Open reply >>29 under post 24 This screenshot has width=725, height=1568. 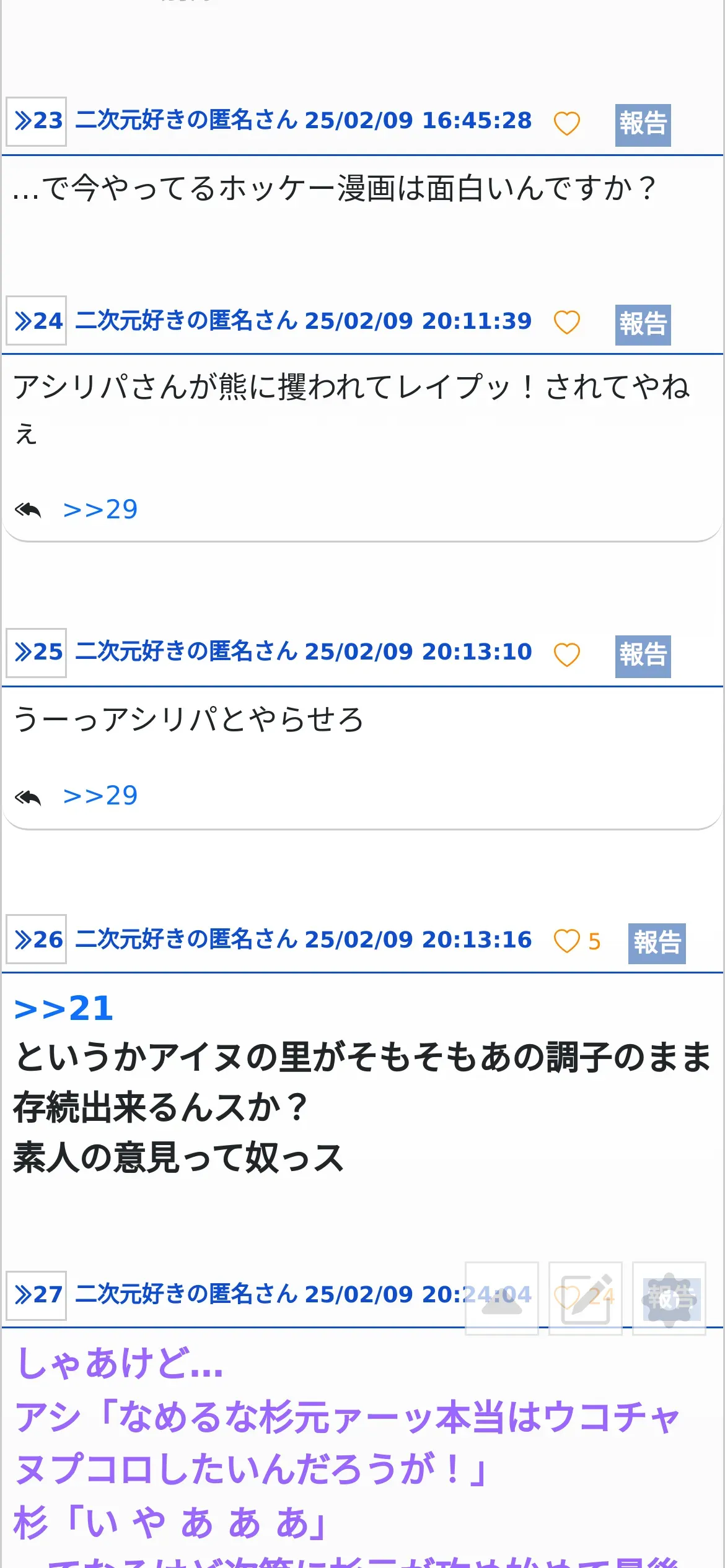coord(100,510)
